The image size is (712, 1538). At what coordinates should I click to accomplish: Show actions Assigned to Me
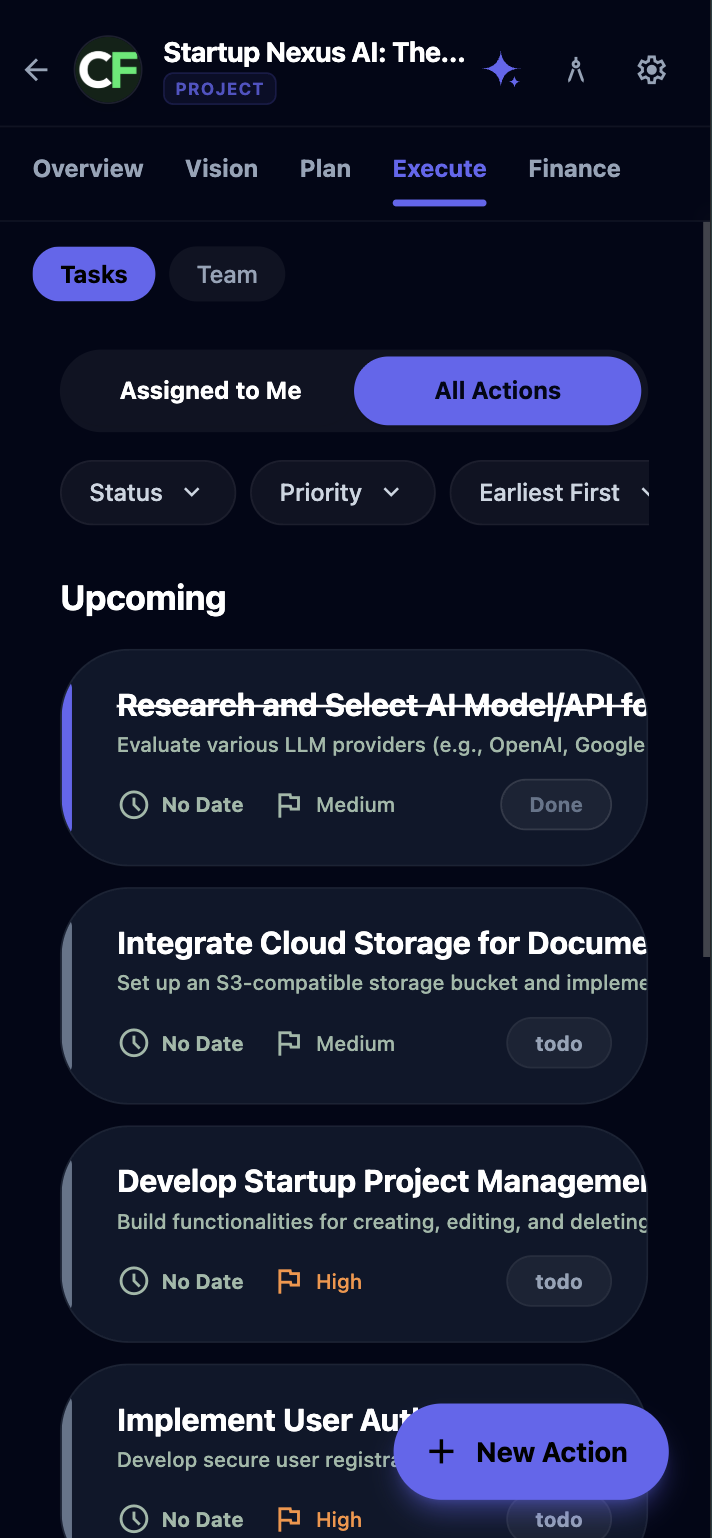210,391
